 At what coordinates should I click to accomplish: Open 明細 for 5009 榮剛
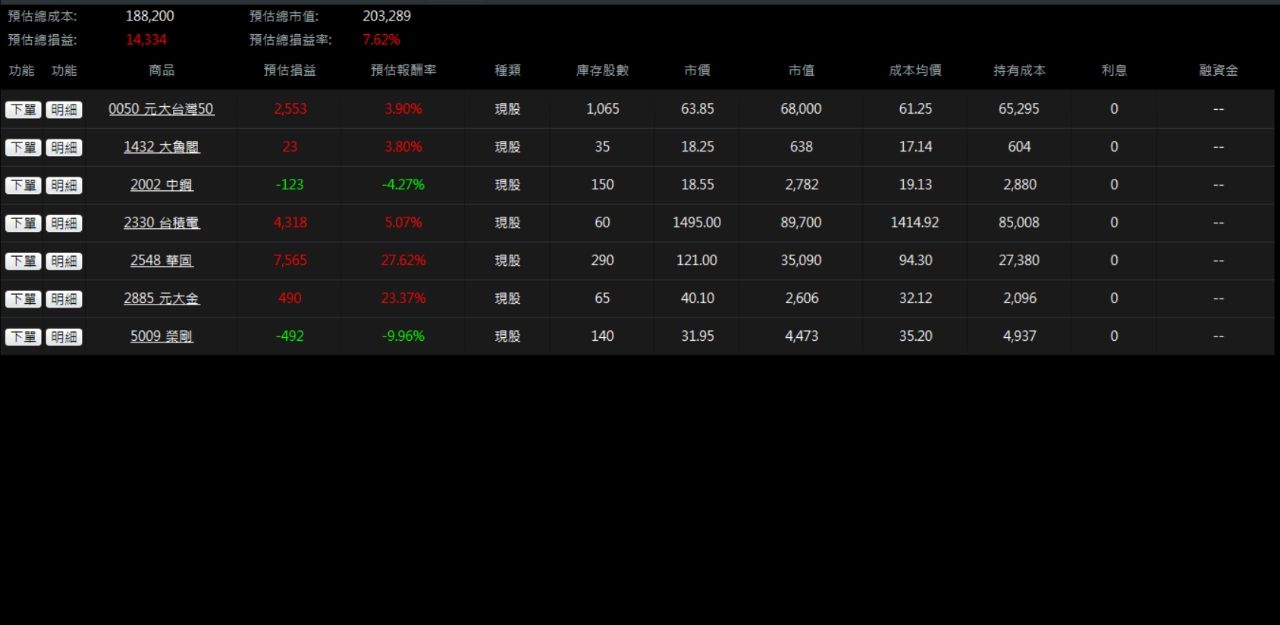coord(64,338)
